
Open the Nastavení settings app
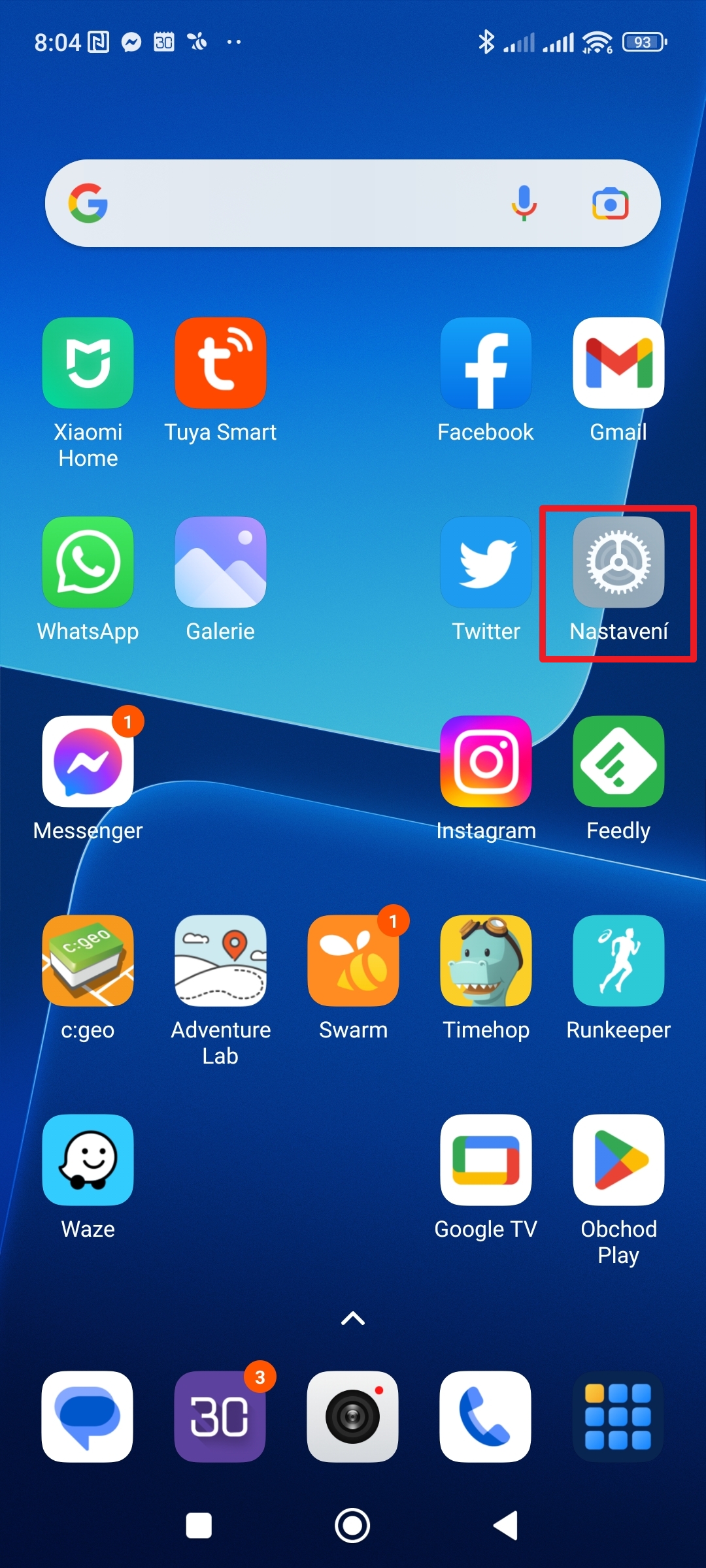618,563
